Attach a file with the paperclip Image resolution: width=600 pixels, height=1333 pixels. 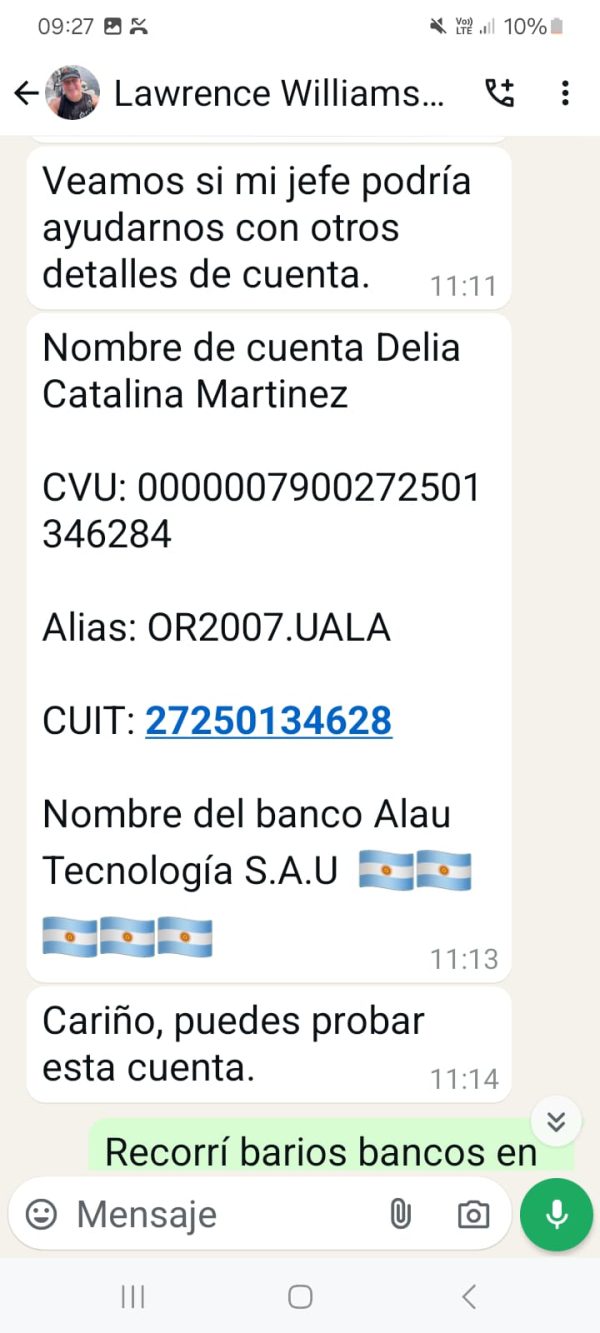click(400, 1215)
